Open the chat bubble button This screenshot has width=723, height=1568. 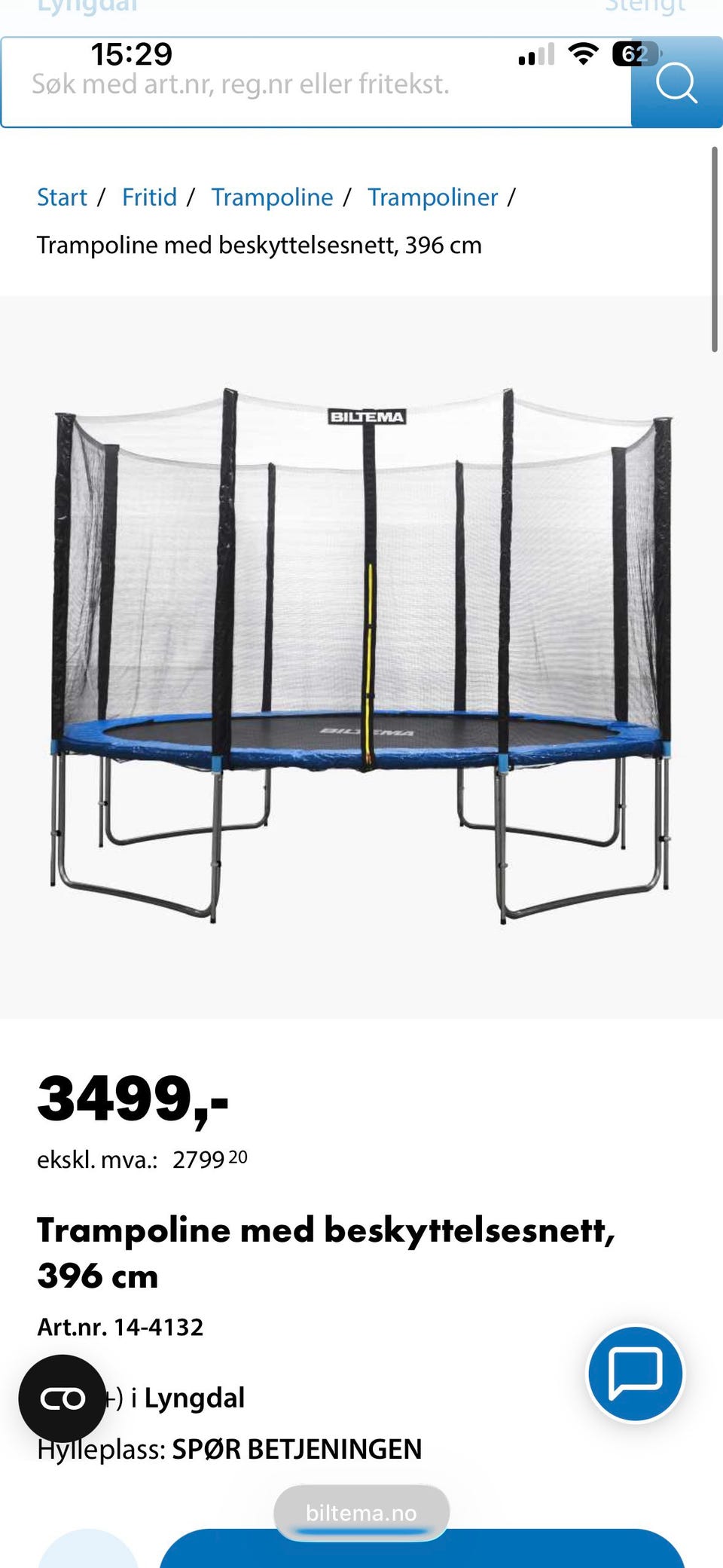(x=636, y=1373)
